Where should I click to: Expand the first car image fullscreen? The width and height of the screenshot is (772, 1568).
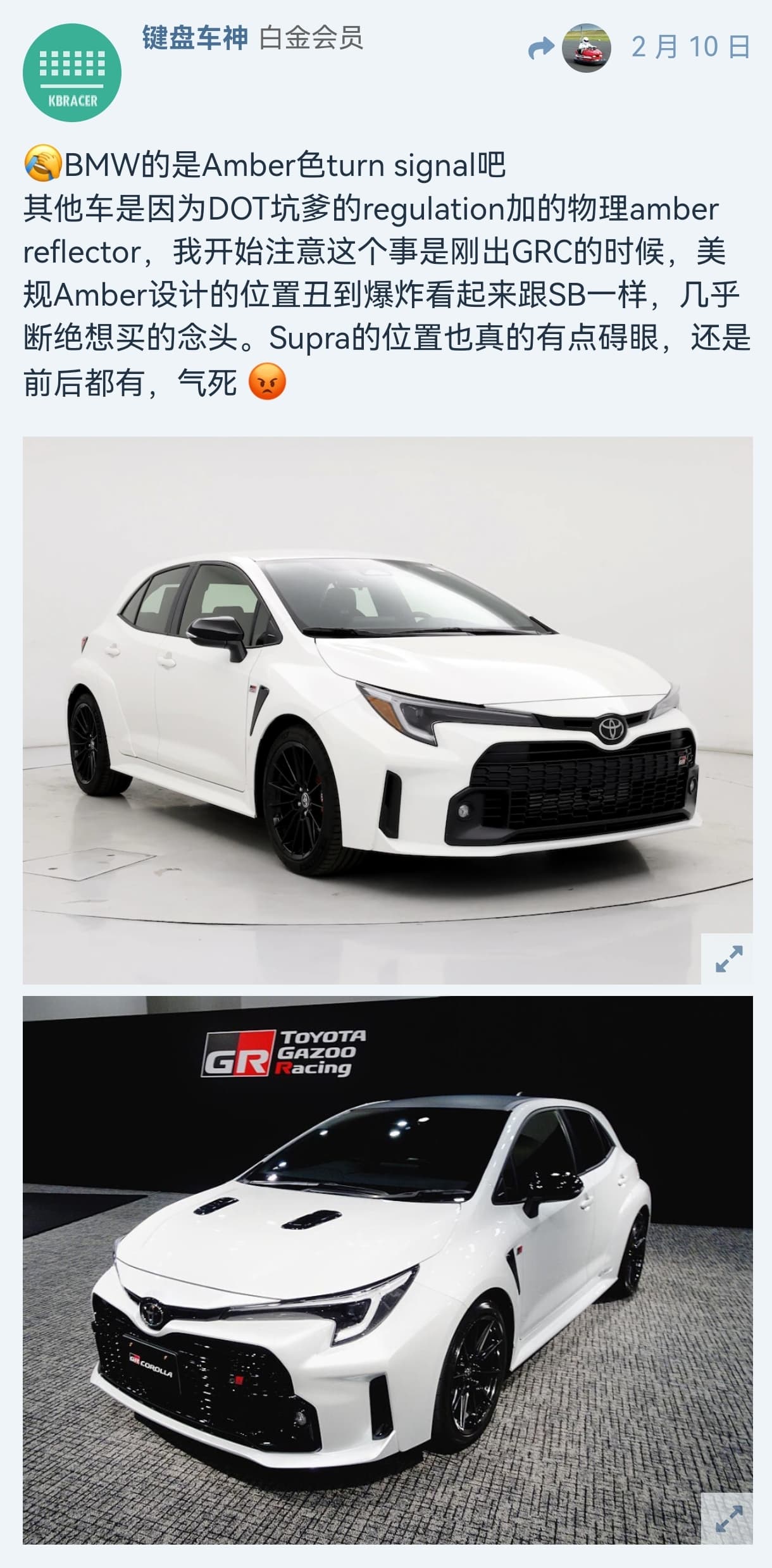[x=728, y=959]
